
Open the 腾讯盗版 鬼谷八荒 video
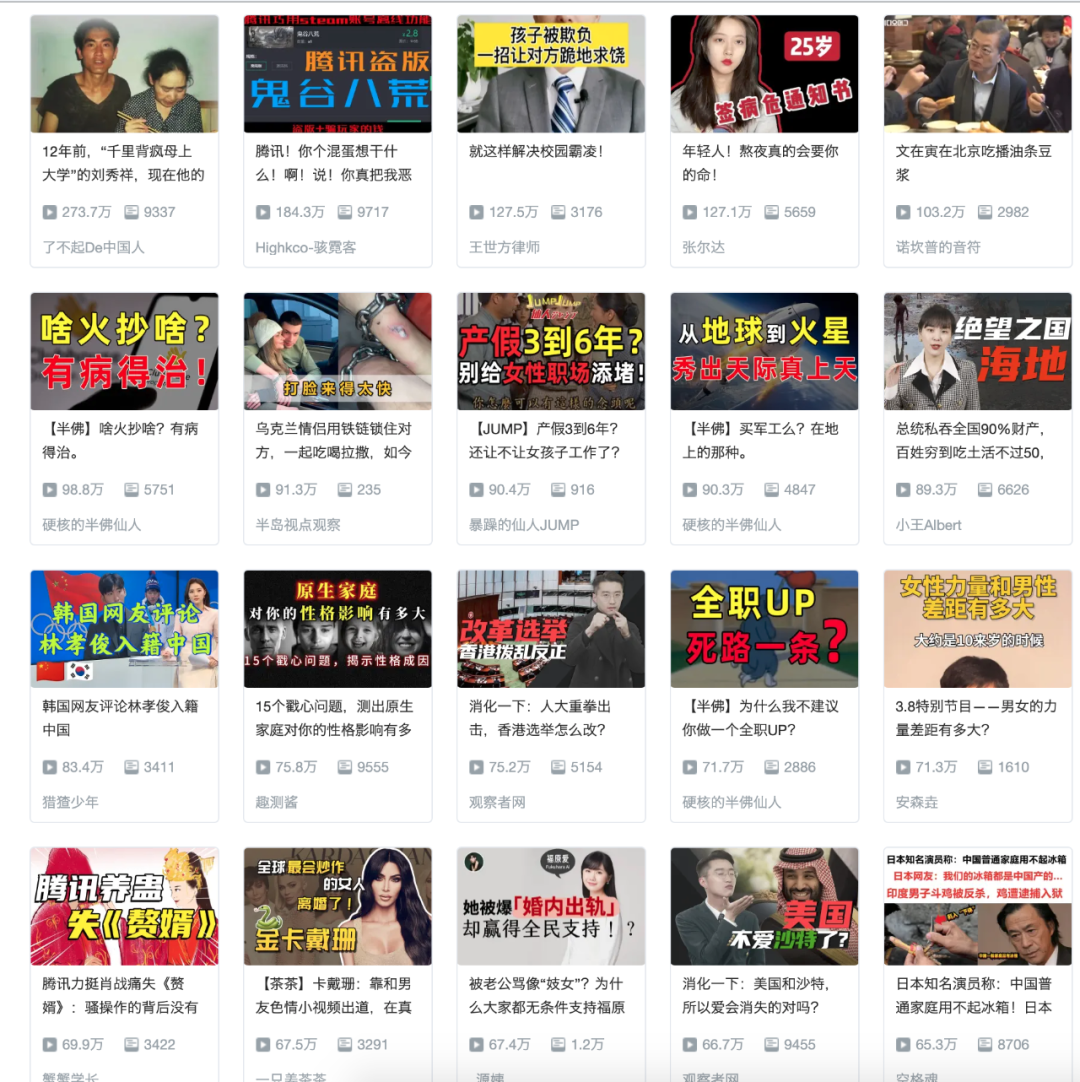[337, 74]
